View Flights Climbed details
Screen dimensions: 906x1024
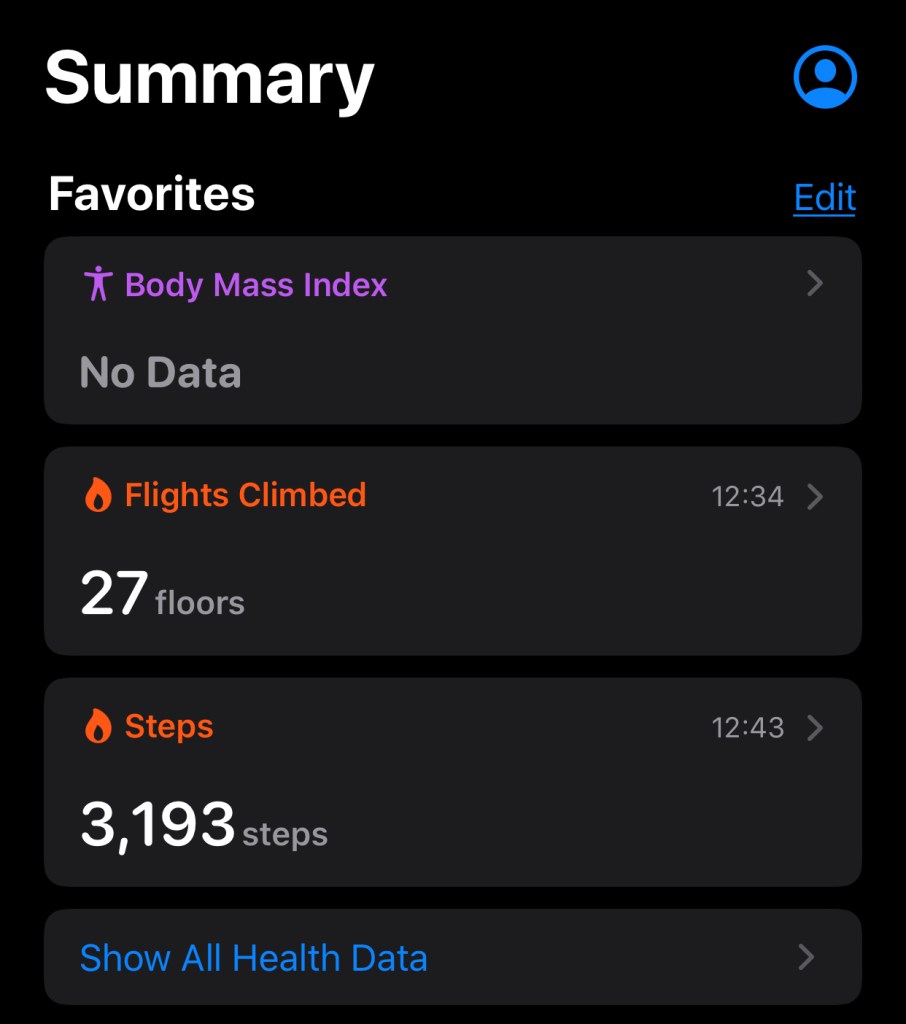(x=452, y=551)
